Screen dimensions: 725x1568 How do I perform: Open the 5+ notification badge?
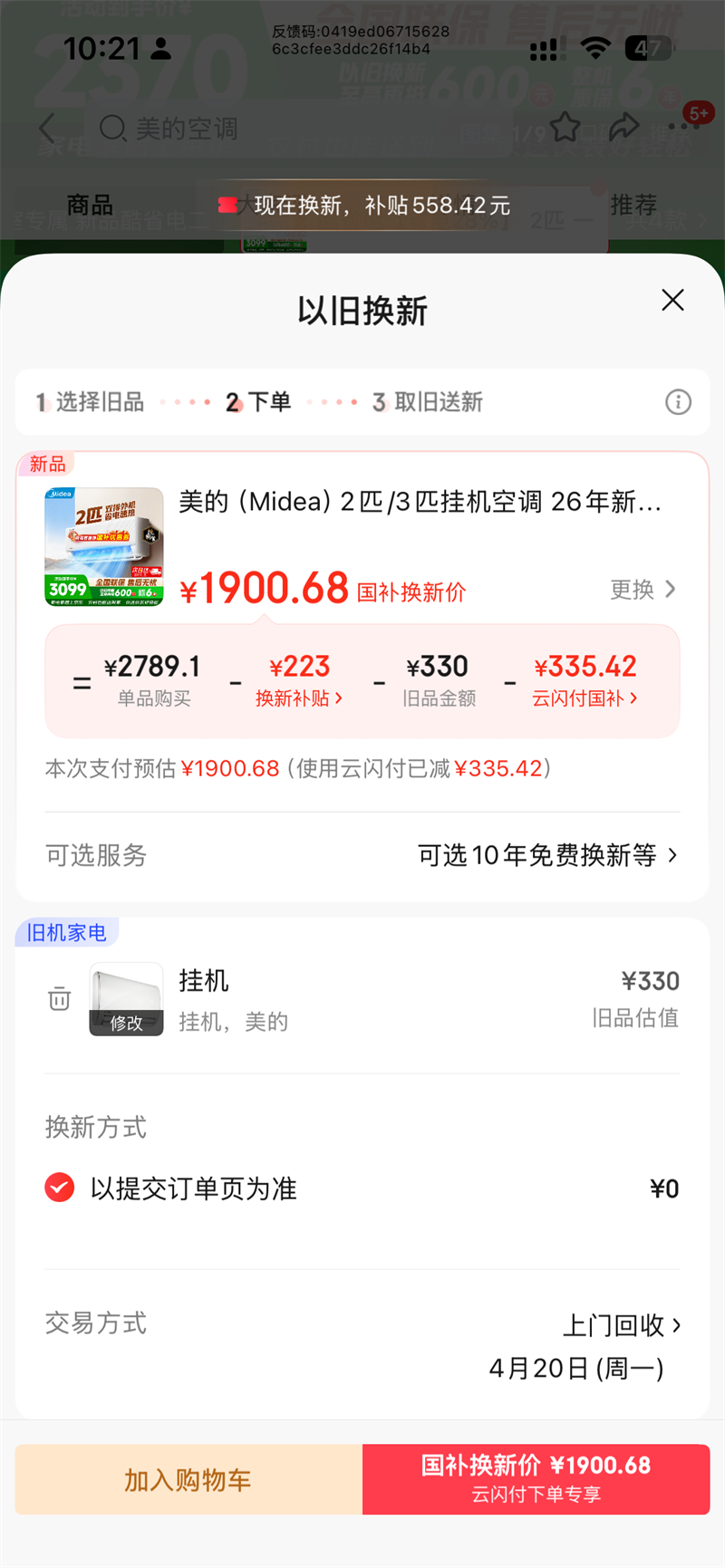[x=699, y=113]
